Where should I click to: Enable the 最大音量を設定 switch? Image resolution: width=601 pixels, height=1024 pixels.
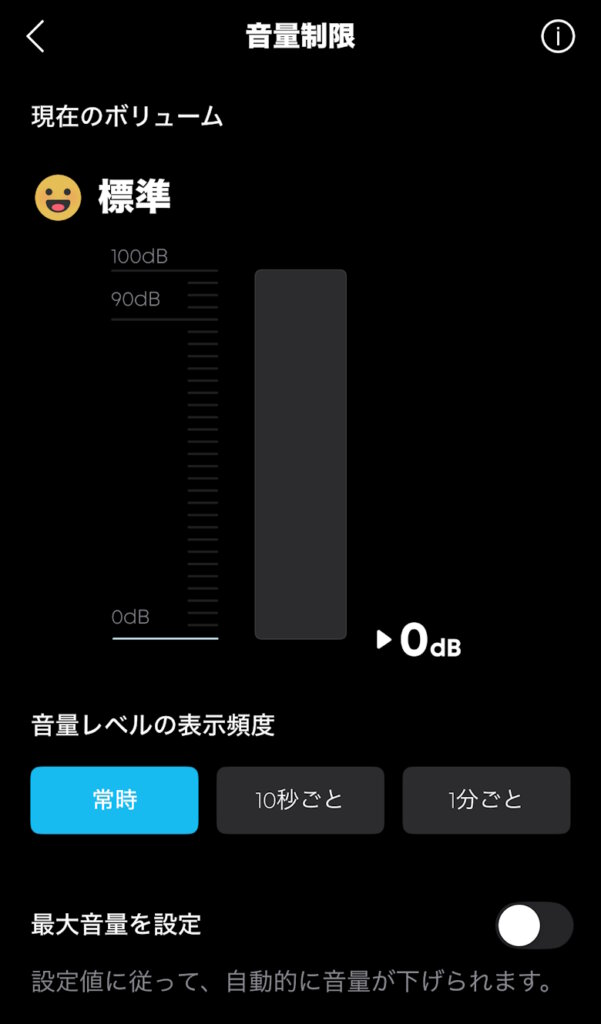click(x=534, y=926)
